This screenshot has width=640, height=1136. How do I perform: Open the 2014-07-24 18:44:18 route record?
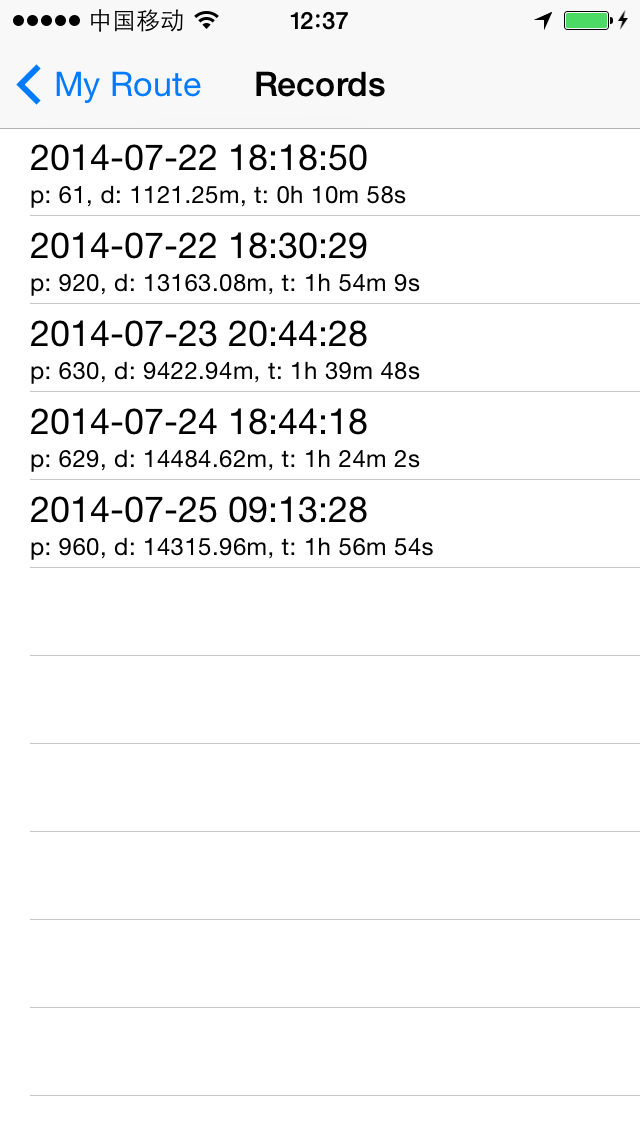(320, 436)
